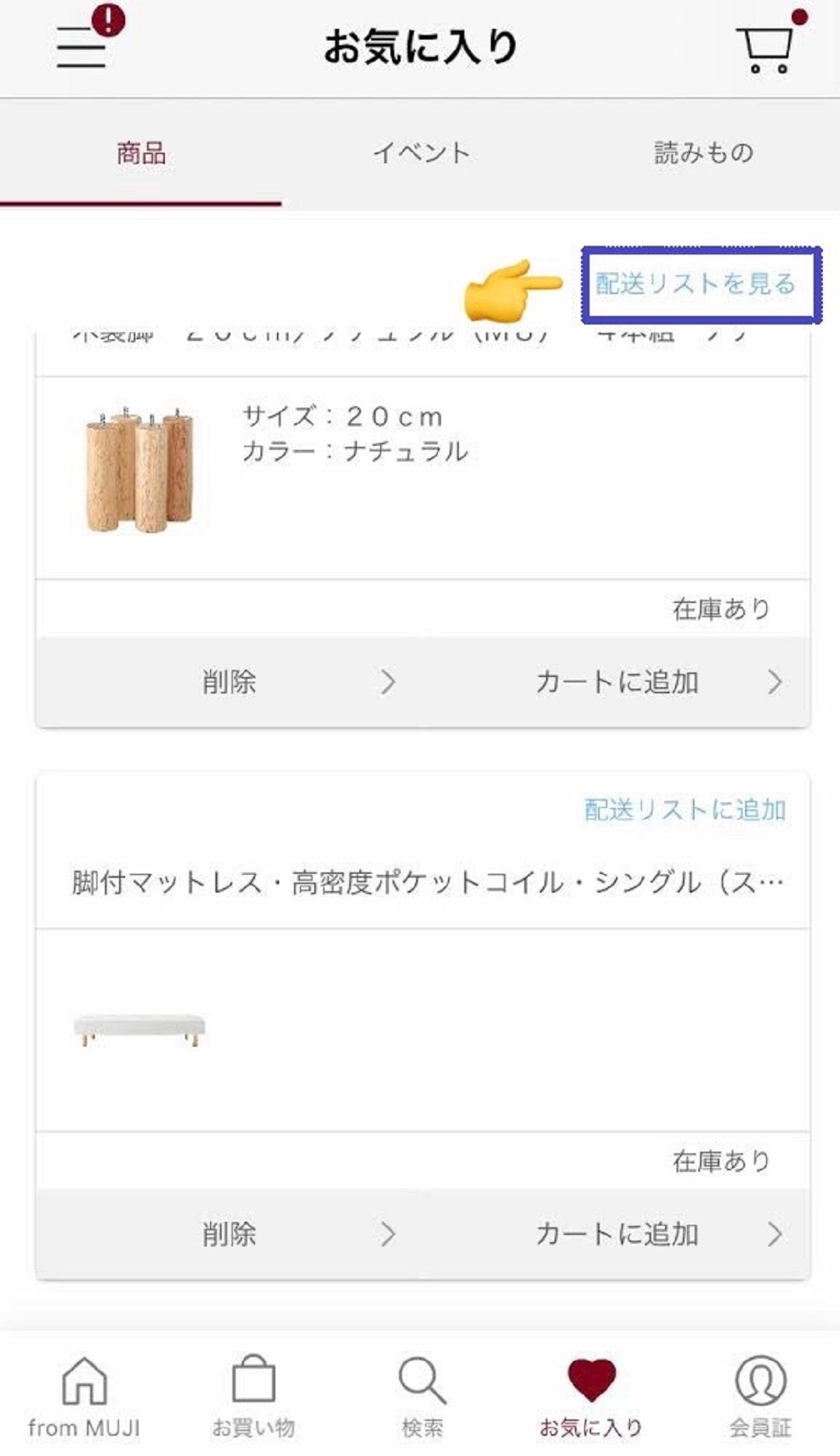Go to from MUJI home tab
This screenshot has width=840, height=1456.
[x=84, y=1397]
